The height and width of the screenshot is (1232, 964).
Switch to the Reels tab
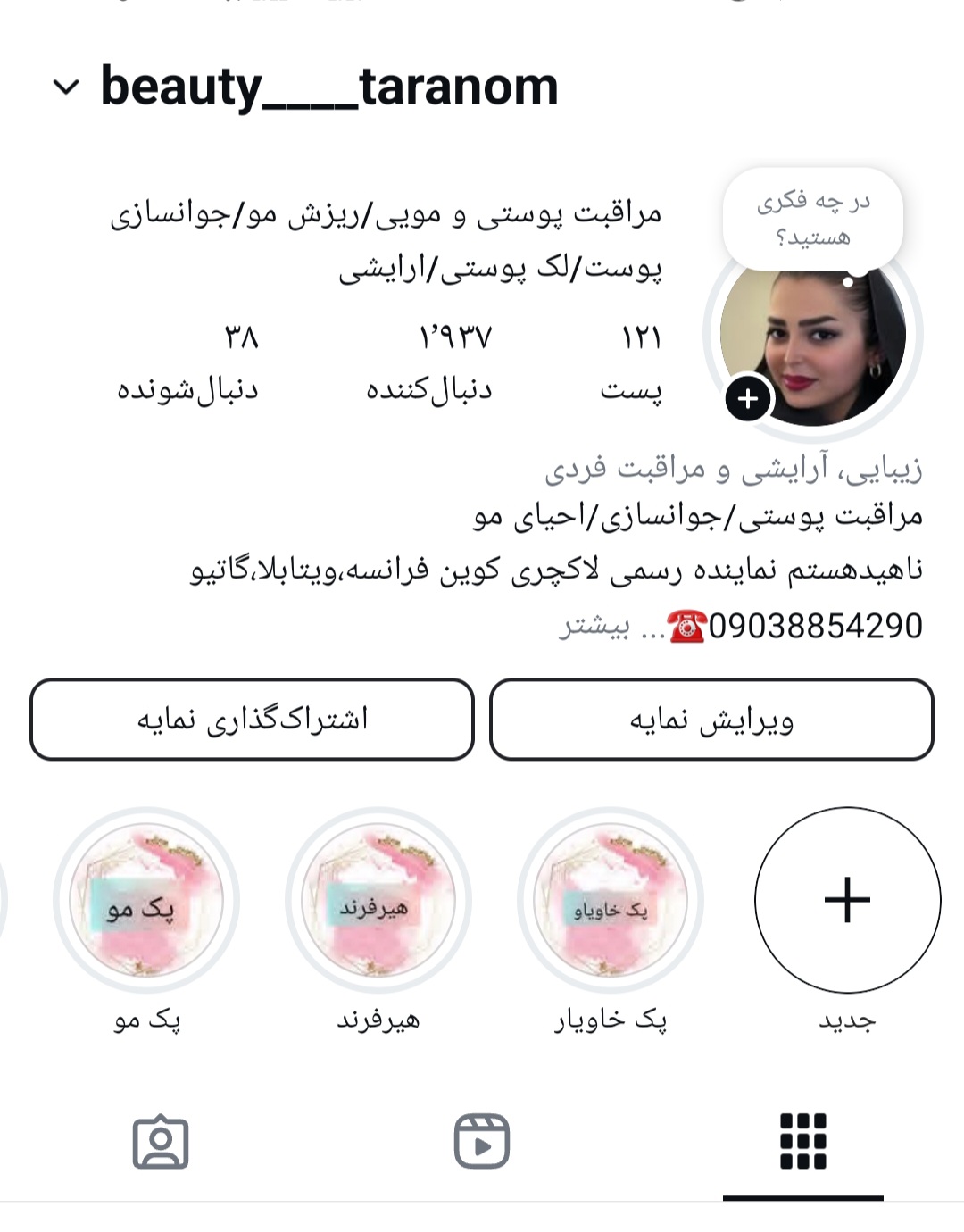pyautogui.click(x=482, y=1141)
